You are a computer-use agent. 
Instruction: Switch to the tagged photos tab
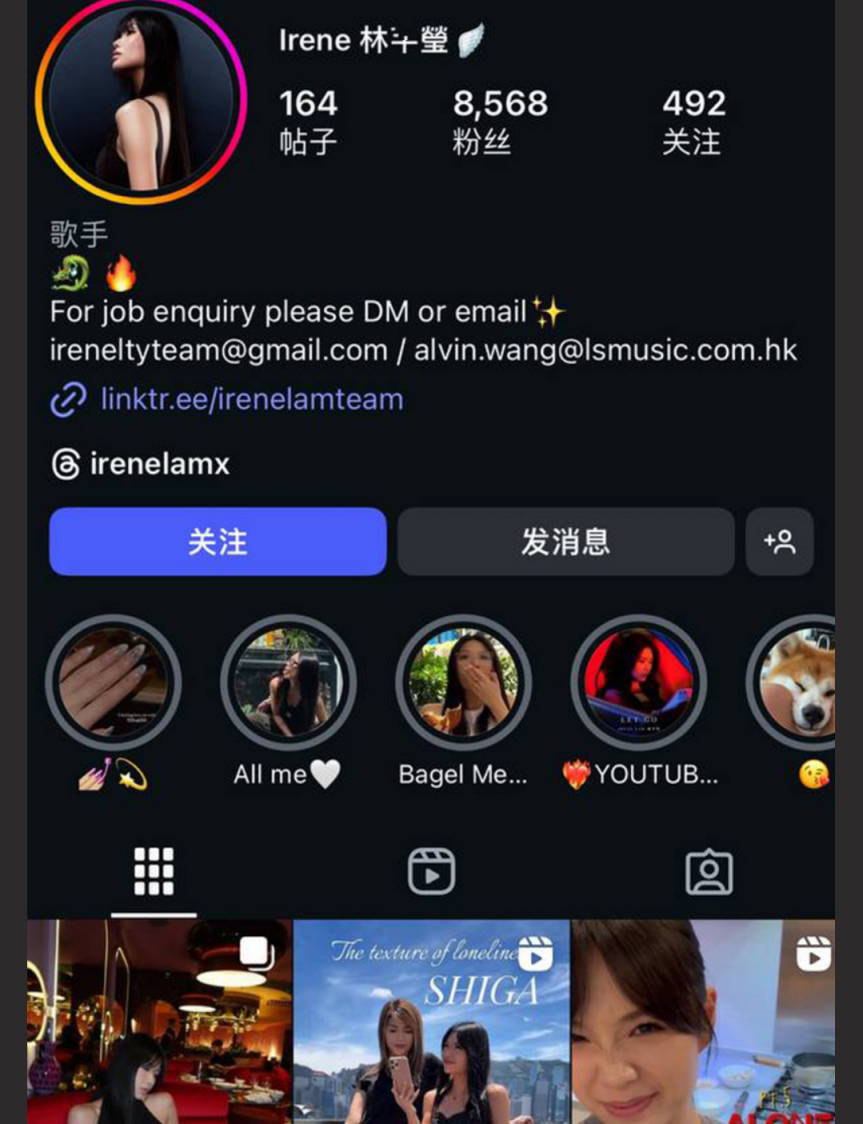[709, 872]
